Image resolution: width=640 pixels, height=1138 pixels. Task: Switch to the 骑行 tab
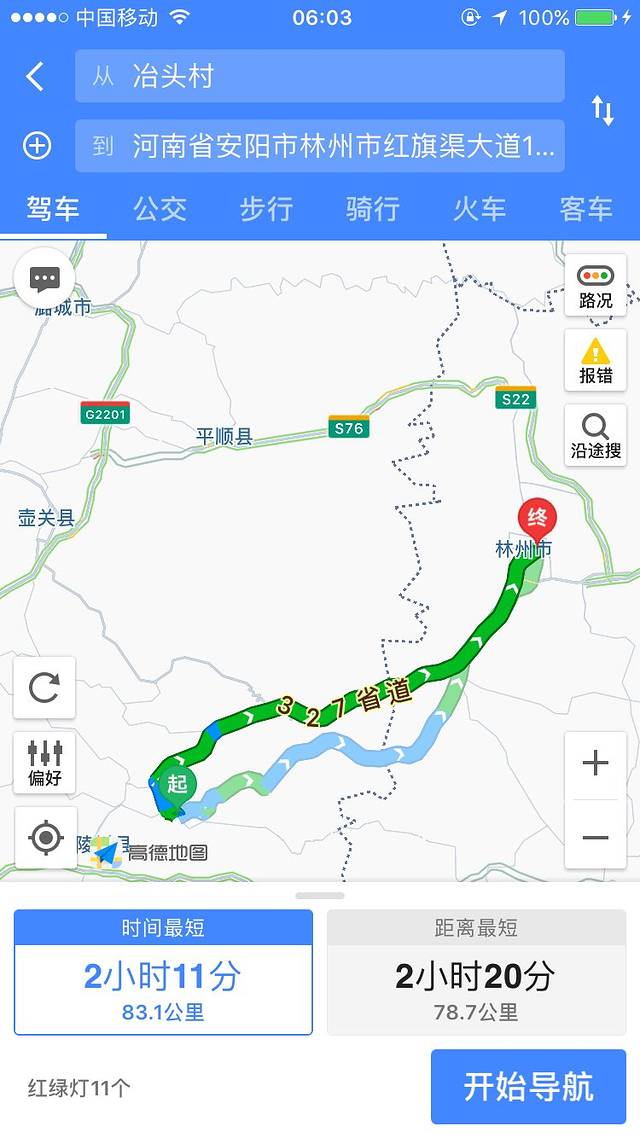(x=372, y=209)
